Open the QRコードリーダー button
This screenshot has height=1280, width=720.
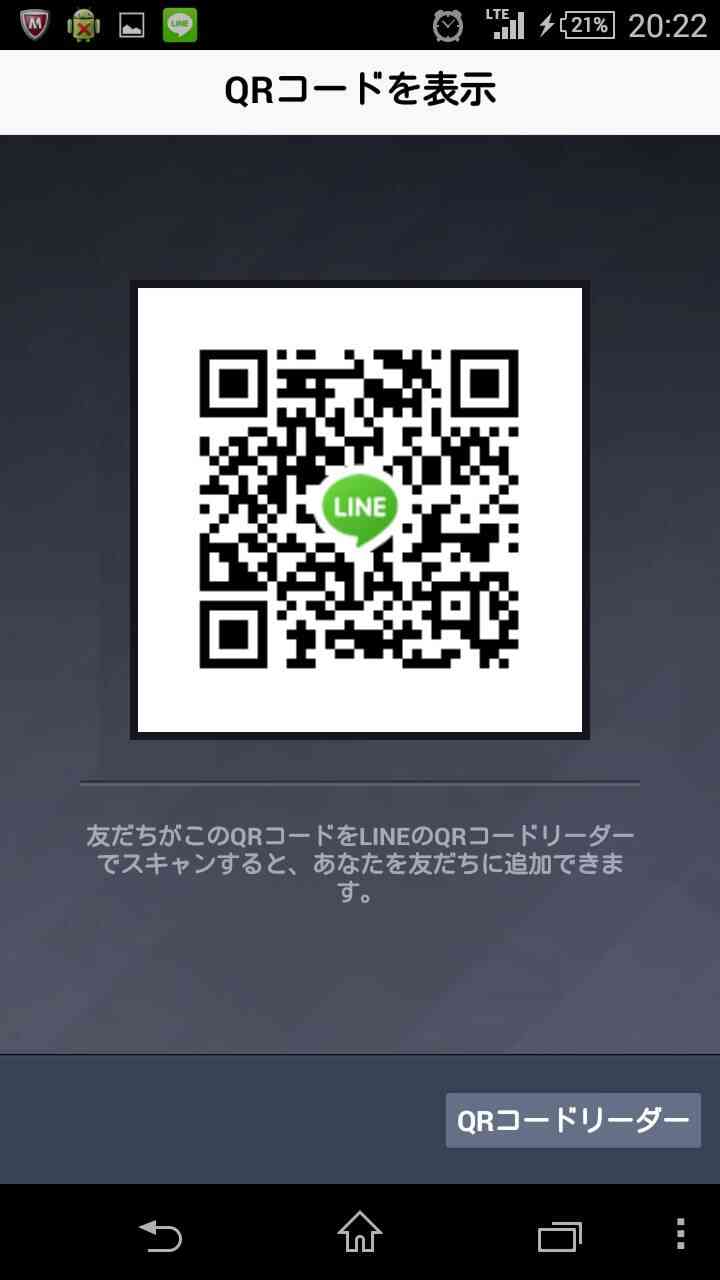click(x=573, y=1120)
